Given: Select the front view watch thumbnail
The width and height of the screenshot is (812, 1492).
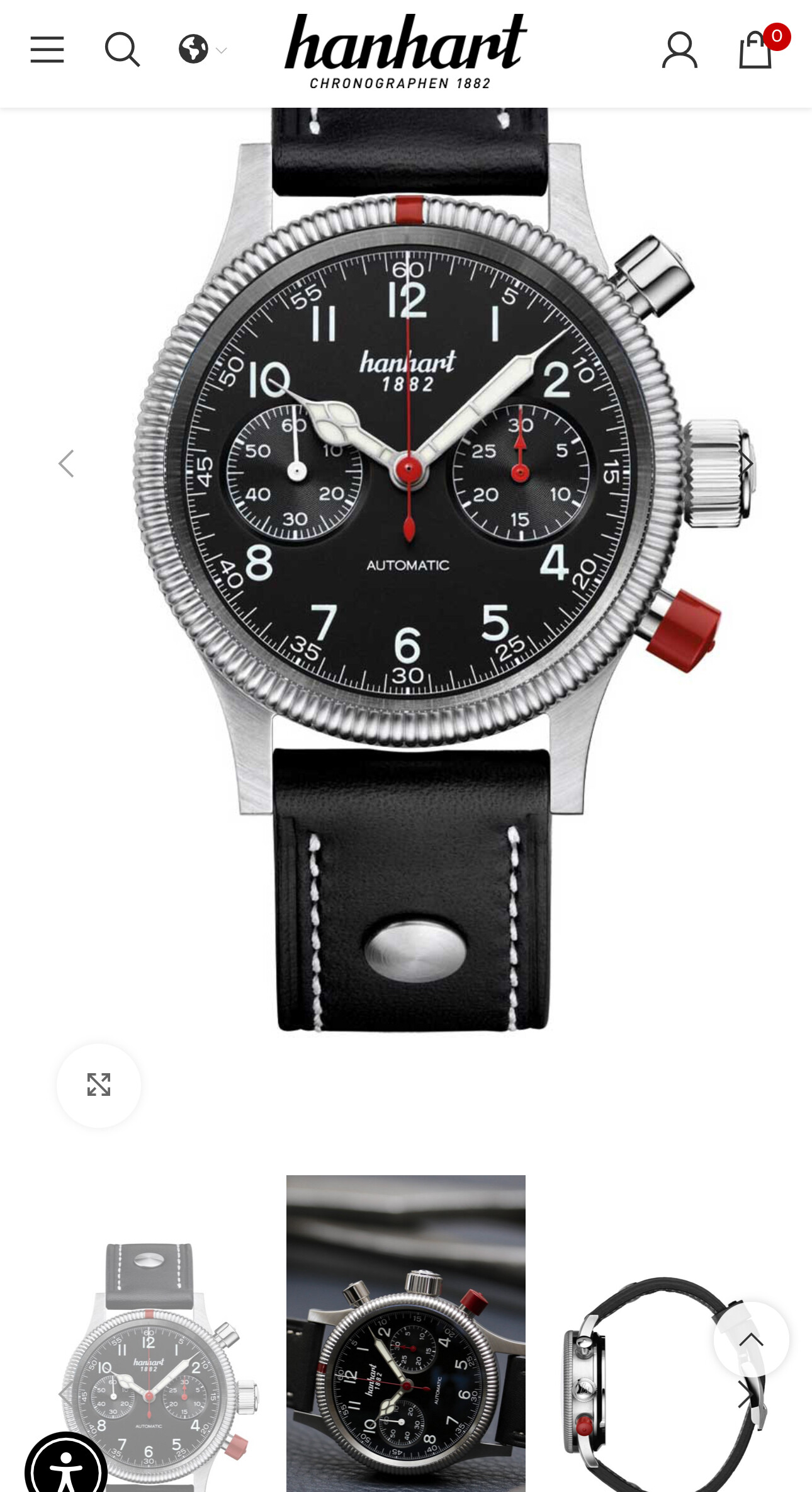Looking at the screenshot, I should tap(151, 1354).
